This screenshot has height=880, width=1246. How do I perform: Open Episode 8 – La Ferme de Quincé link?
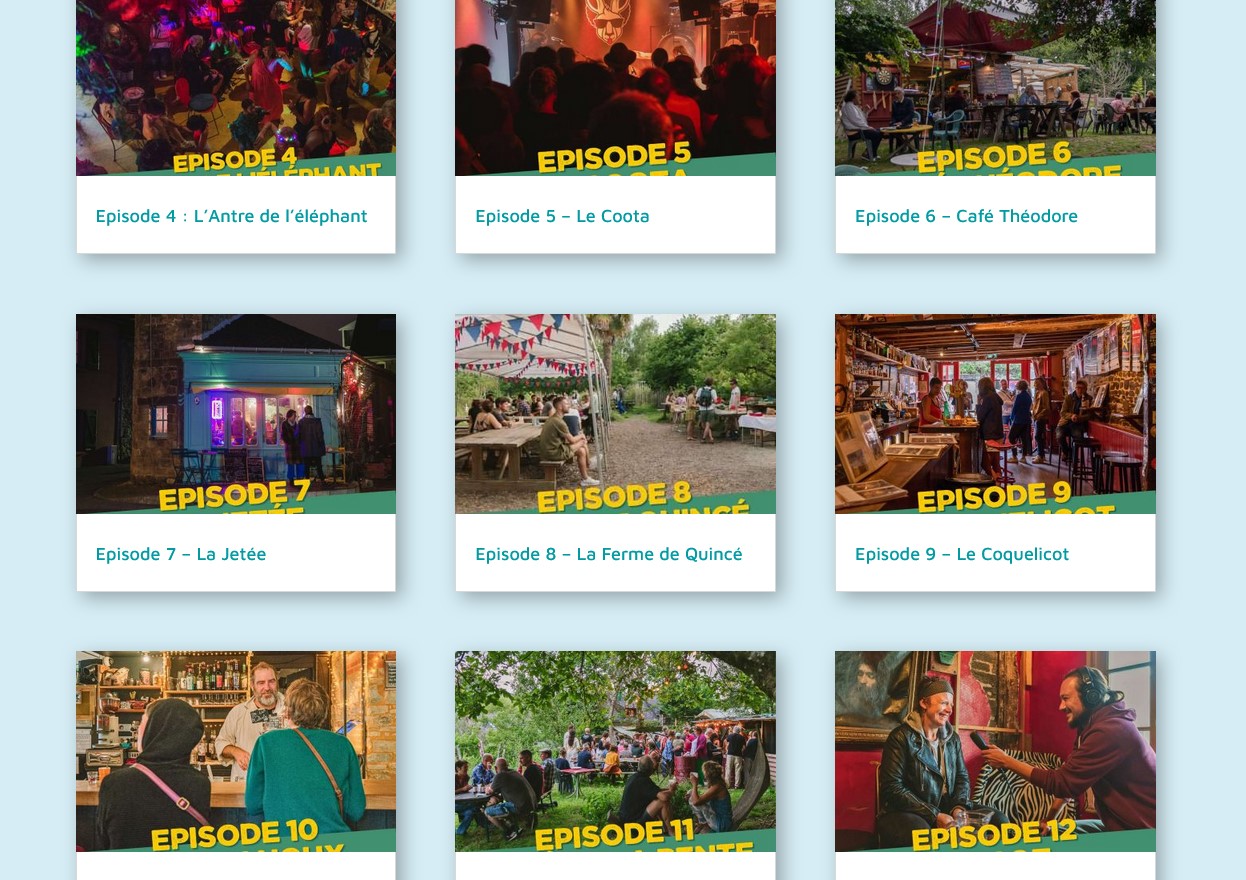point(608,554)
